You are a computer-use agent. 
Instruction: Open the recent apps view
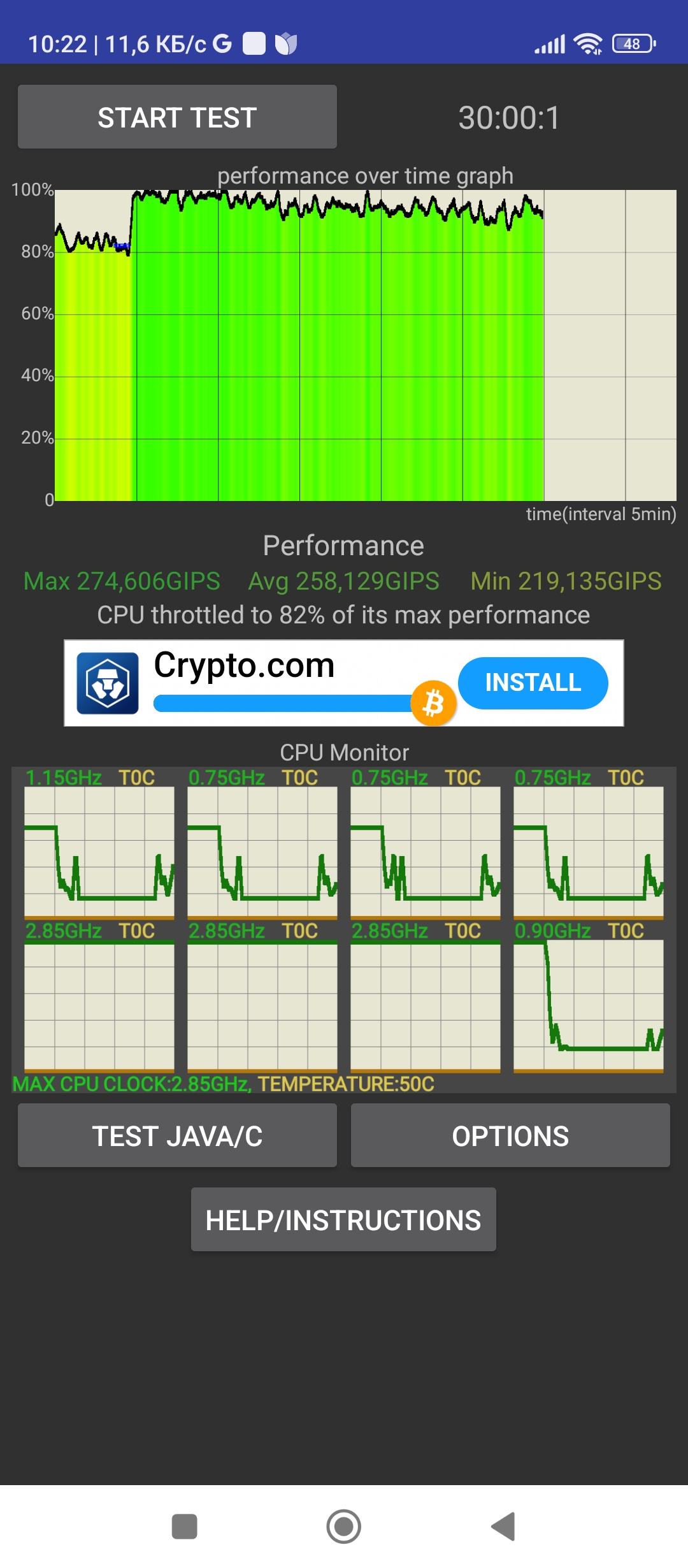click(185, 1527)
